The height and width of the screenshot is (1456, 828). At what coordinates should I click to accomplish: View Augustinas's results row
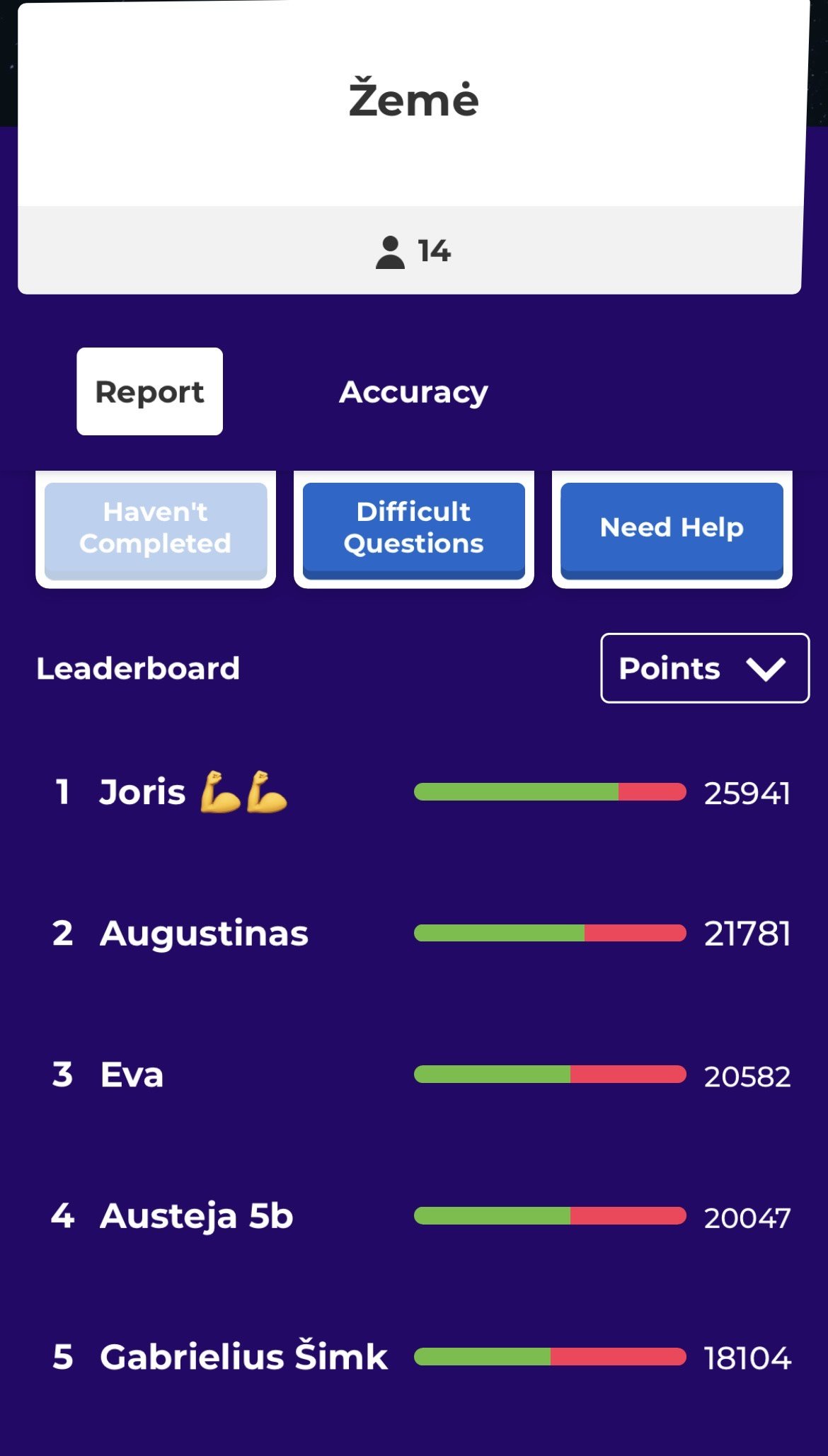414,933
